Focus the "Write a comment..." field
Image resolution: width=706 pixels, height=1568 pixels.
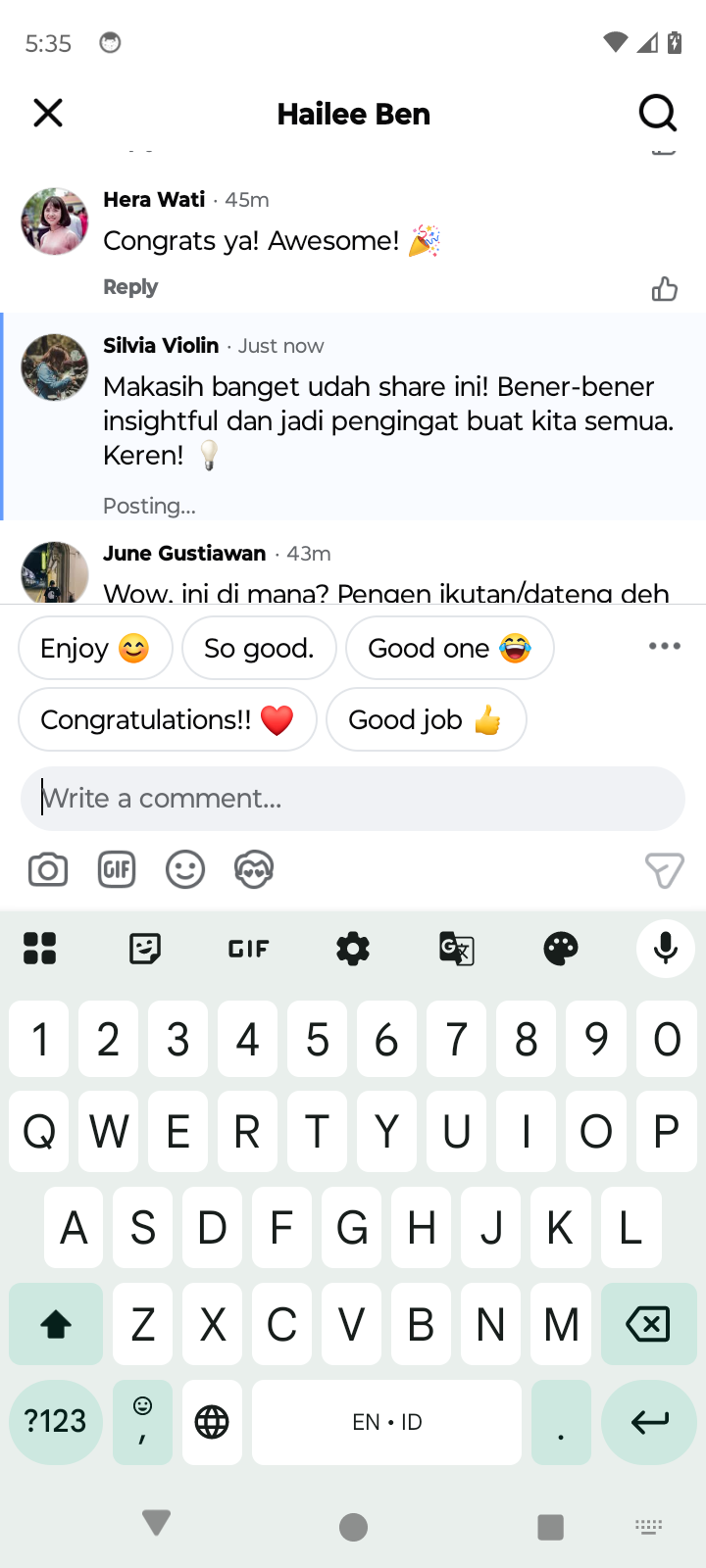(353, 799)
